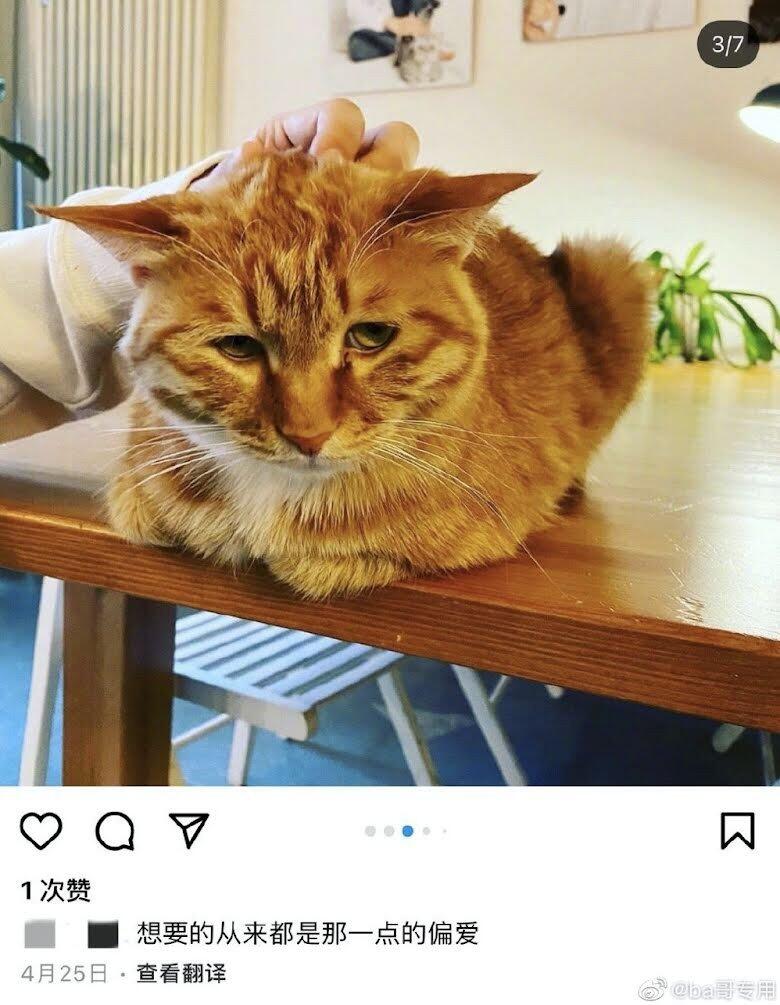Tap 查看翻译 to translate the caption
780x1005 pixels.
point(181,973)
